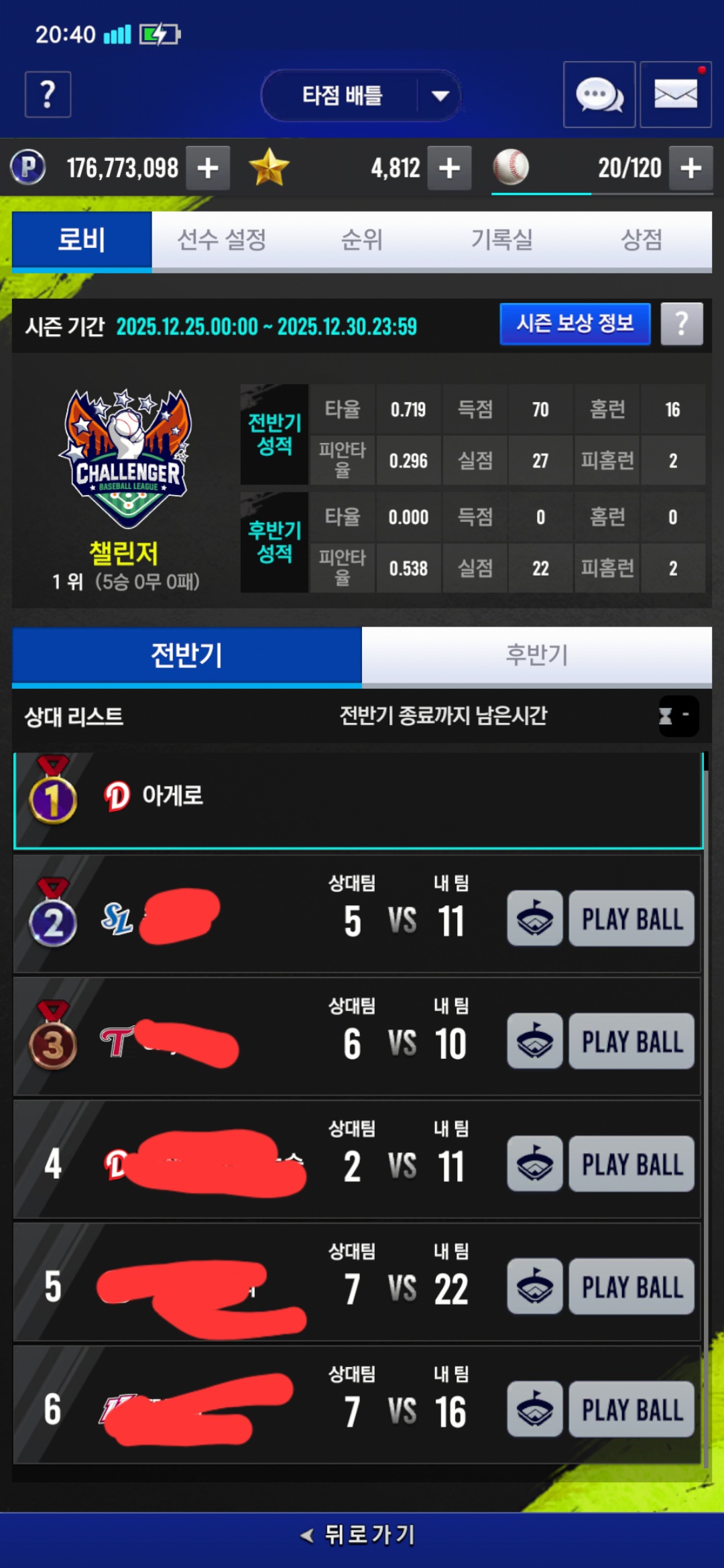Go back with 뒤로가기

[362, 1534]
